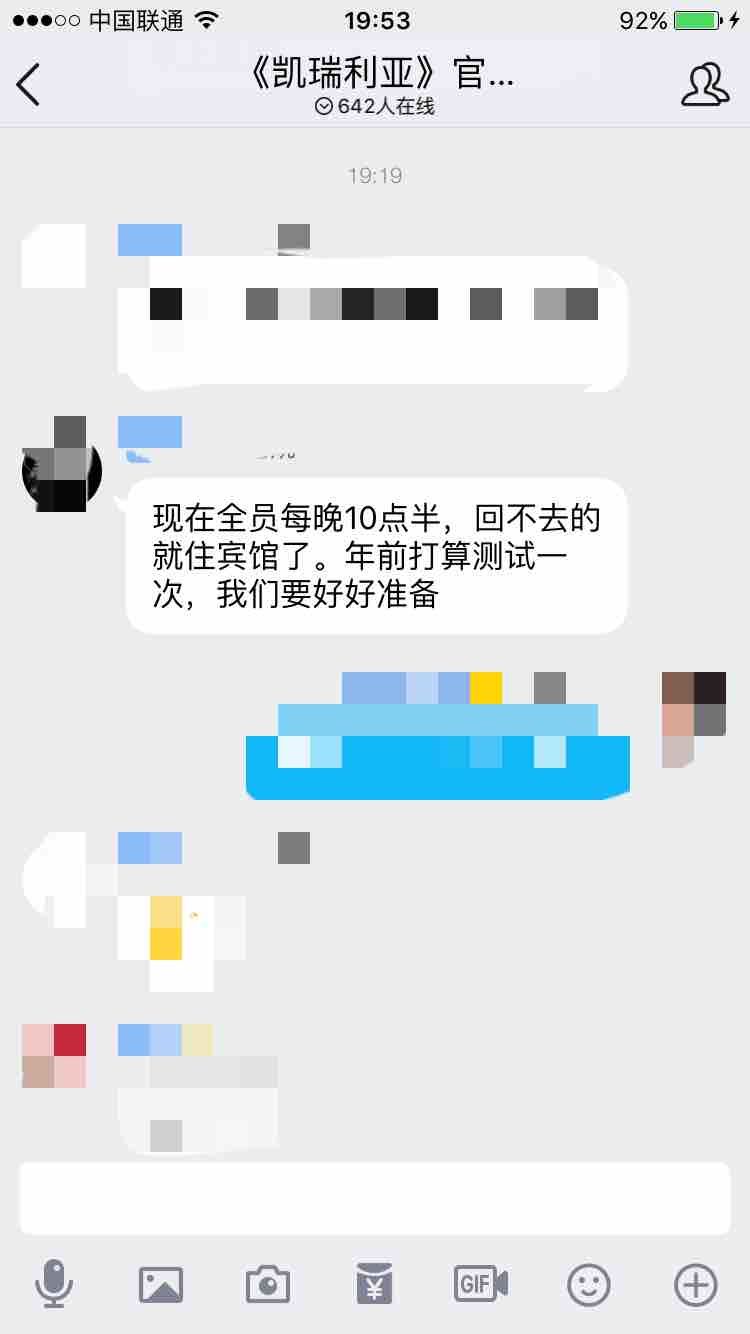Select the message about 10点半 curfew

point(375,557)
